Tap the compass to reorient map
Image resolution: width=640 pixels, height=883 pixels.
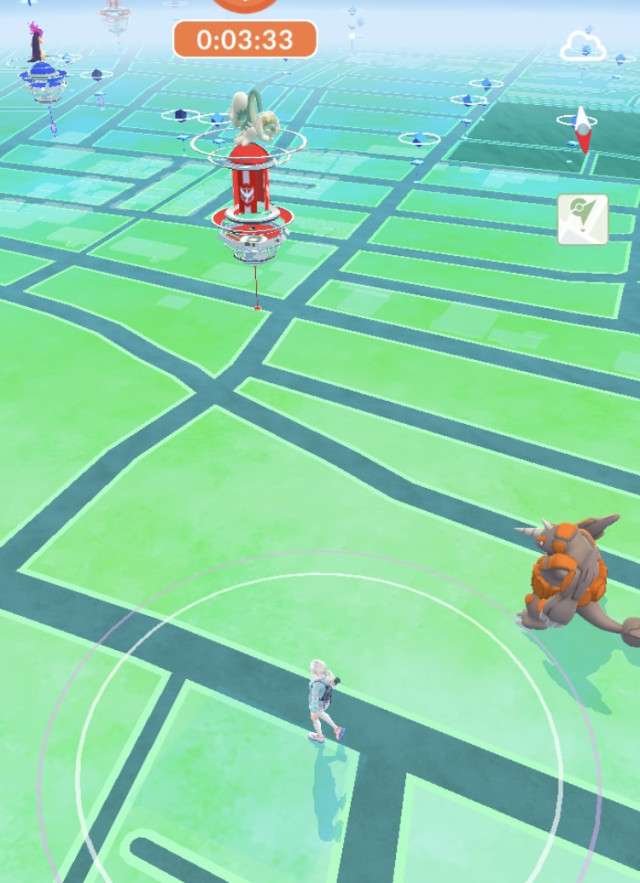click(x=582, y=131)
